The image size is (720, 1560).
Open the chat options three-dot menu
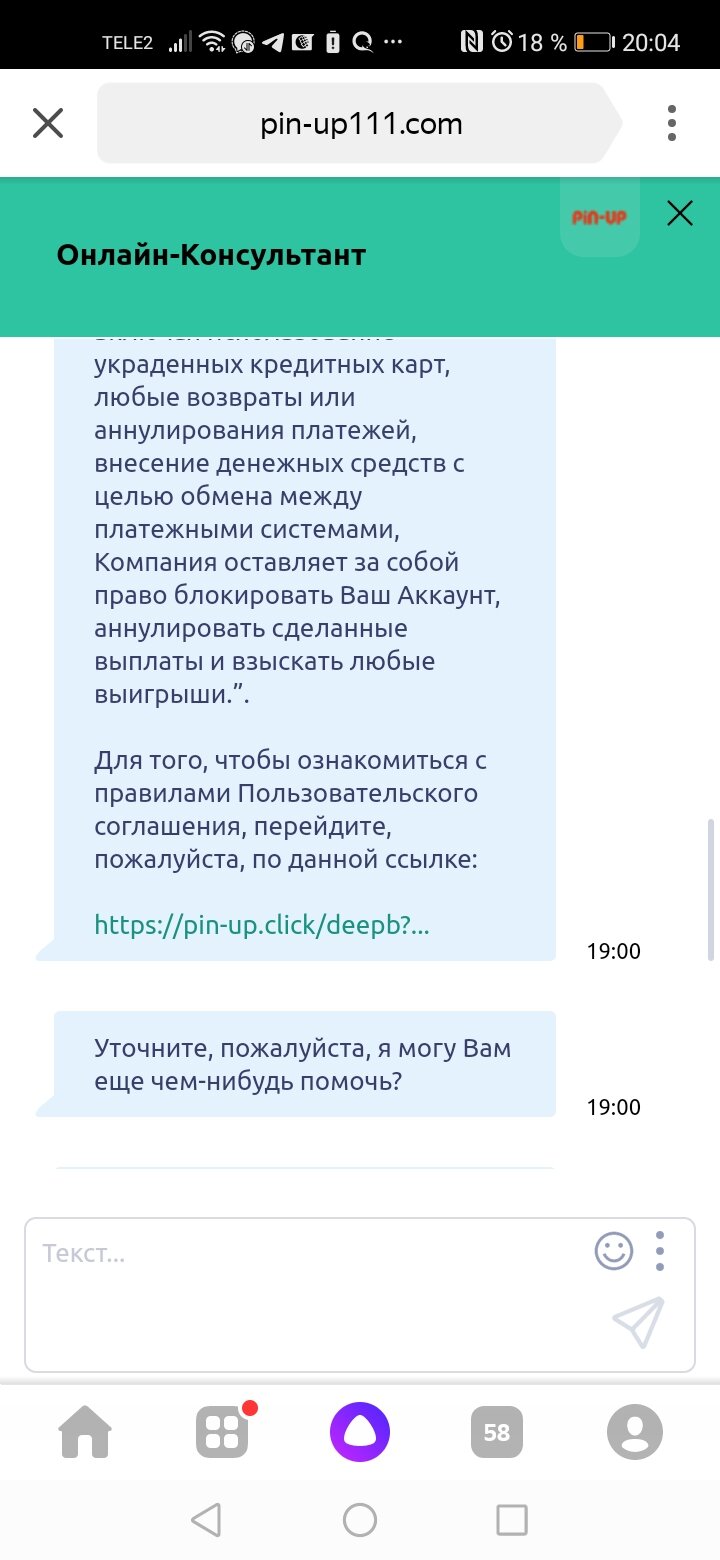pos(660,1250)
